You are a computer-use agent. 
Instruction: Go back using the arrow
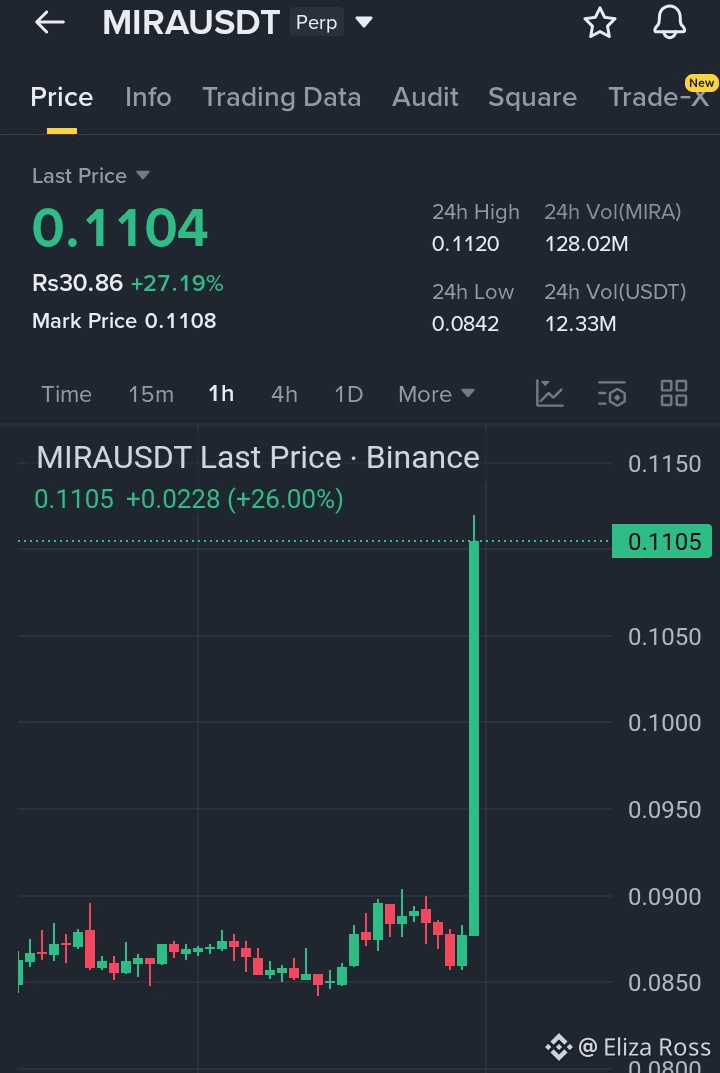[x=49, y=23]
